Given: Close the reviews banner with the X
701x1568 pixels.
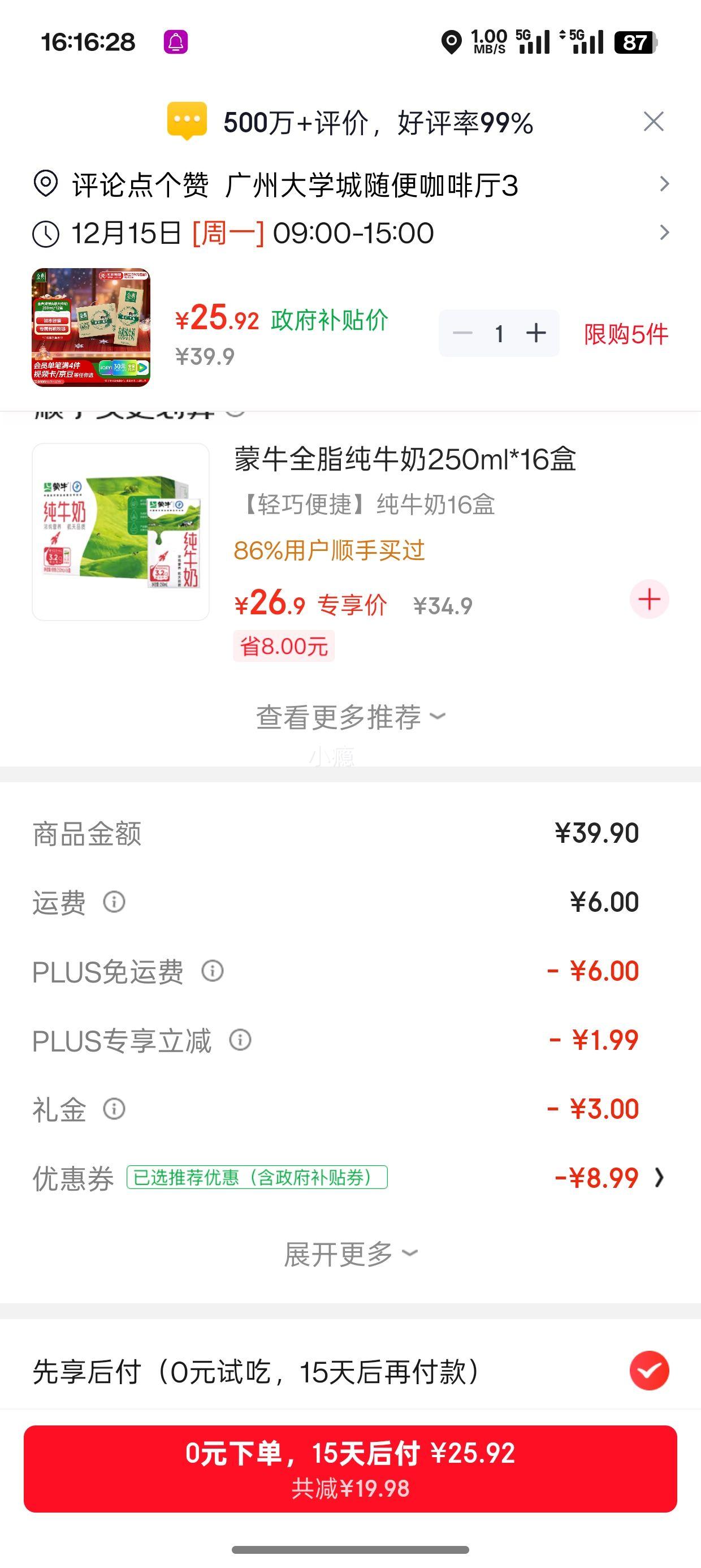Looking at the screenshot, I should [x=654, y=122].
